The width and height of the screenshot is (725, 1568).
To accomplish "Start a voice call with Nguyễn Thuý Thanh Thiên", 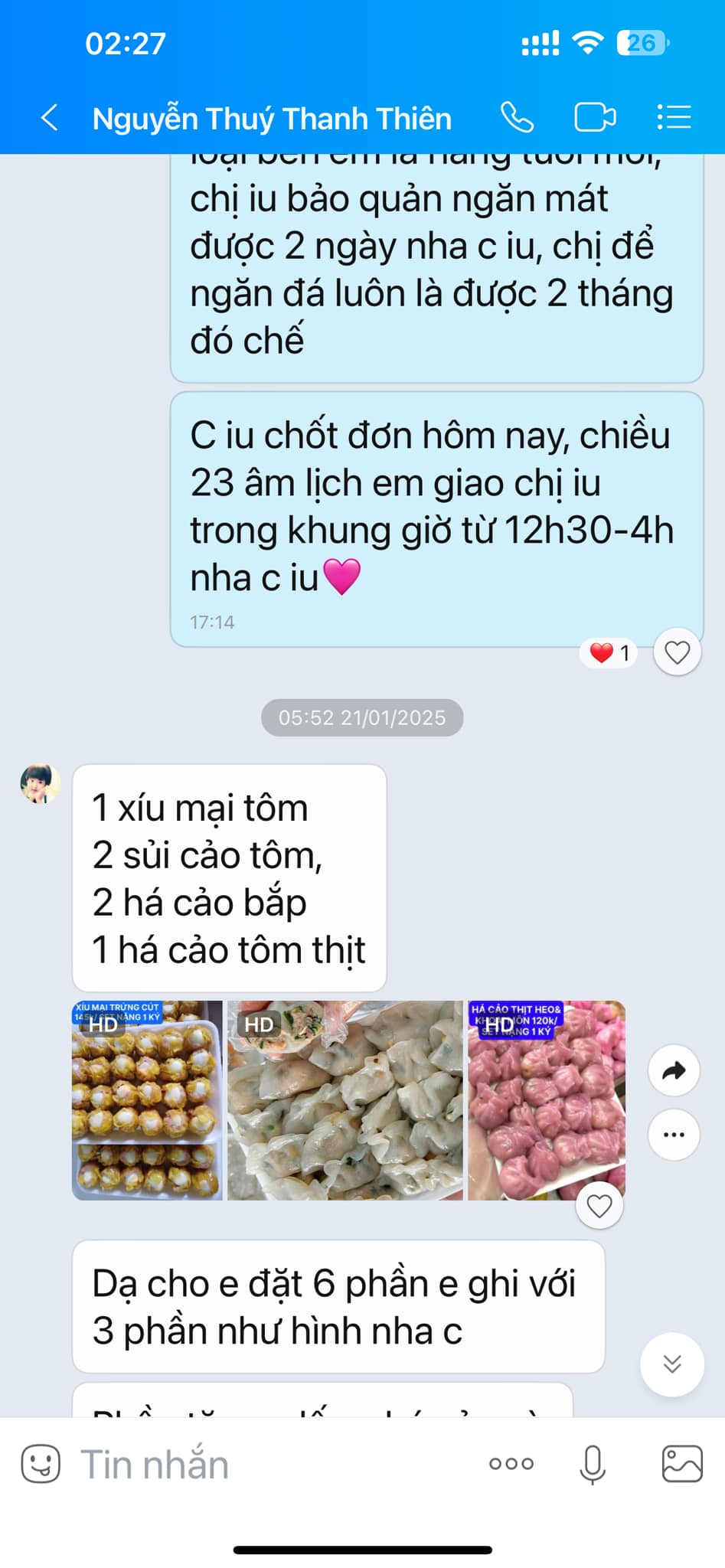I will (517, 118).
